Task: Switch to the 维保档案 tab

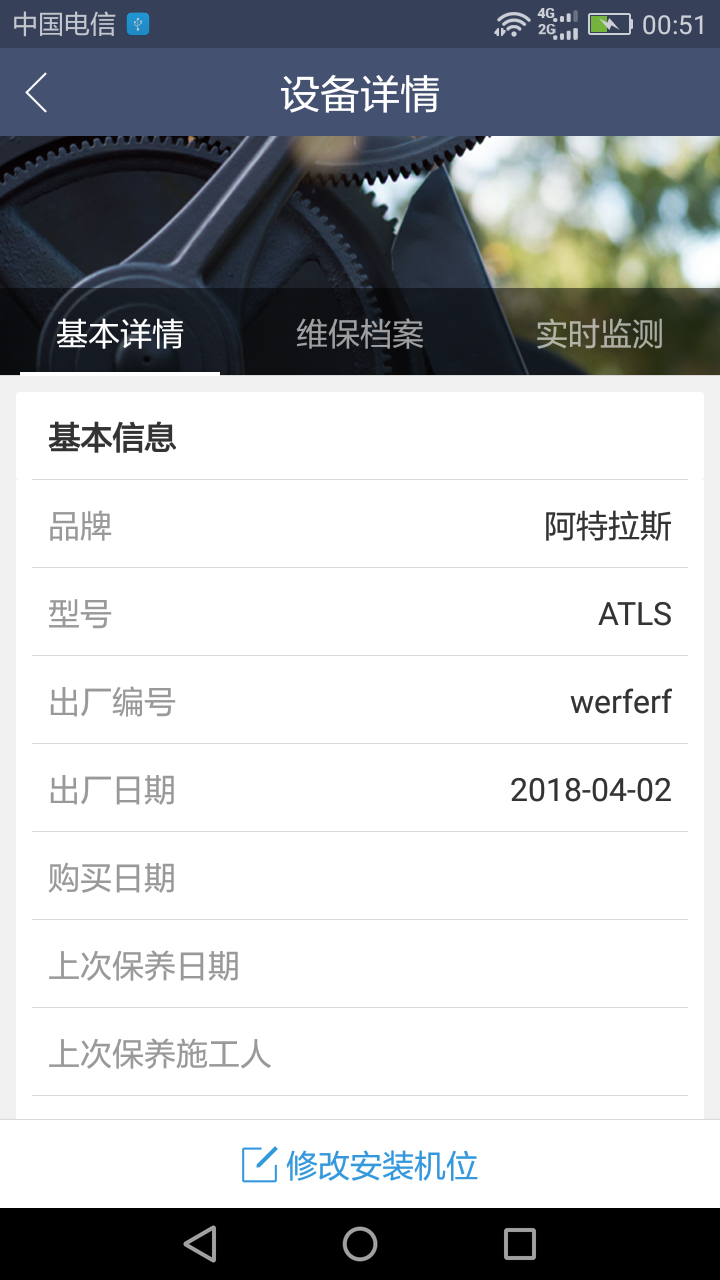Action: pos(360,334)
